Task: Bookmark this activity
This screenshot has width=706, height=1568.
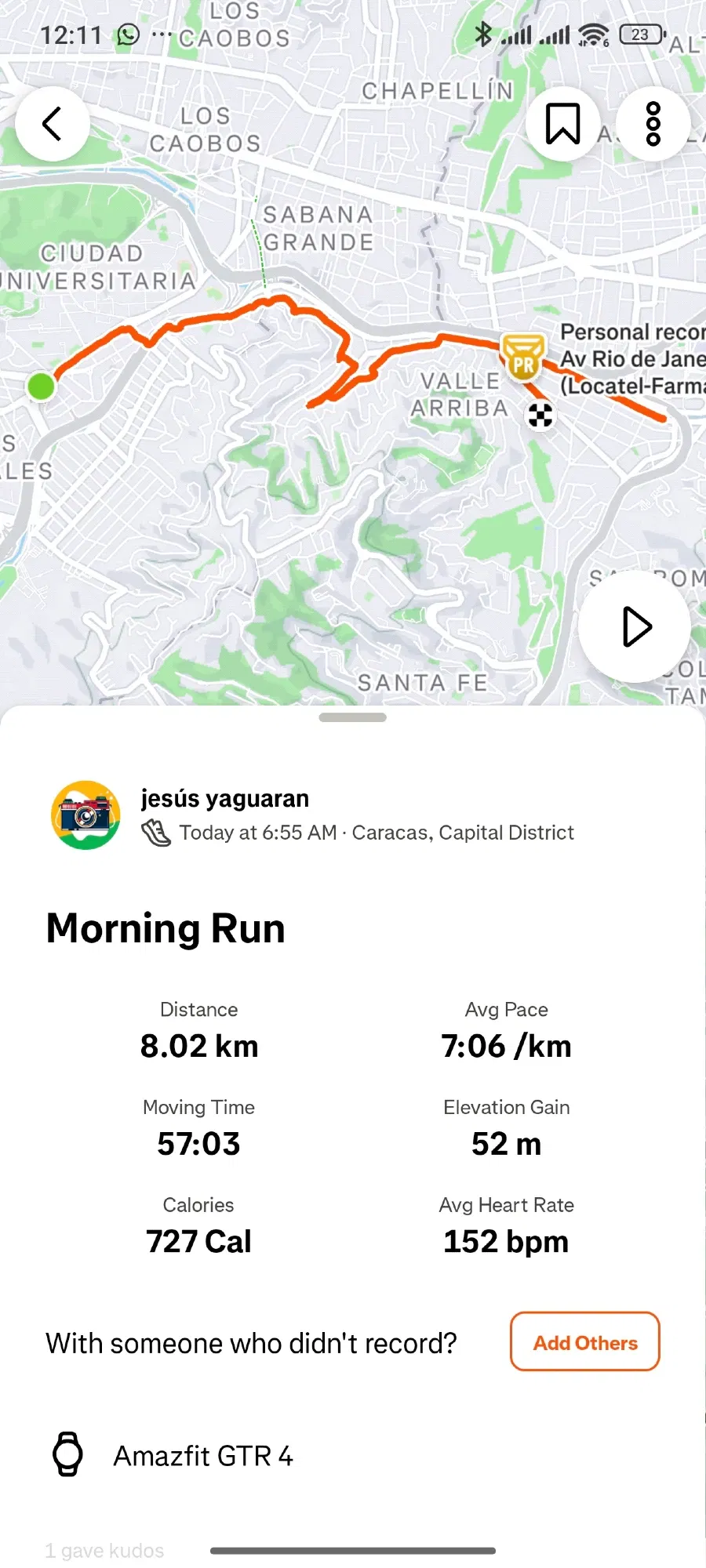Action: pyautogui.click(x=562, y=124)
